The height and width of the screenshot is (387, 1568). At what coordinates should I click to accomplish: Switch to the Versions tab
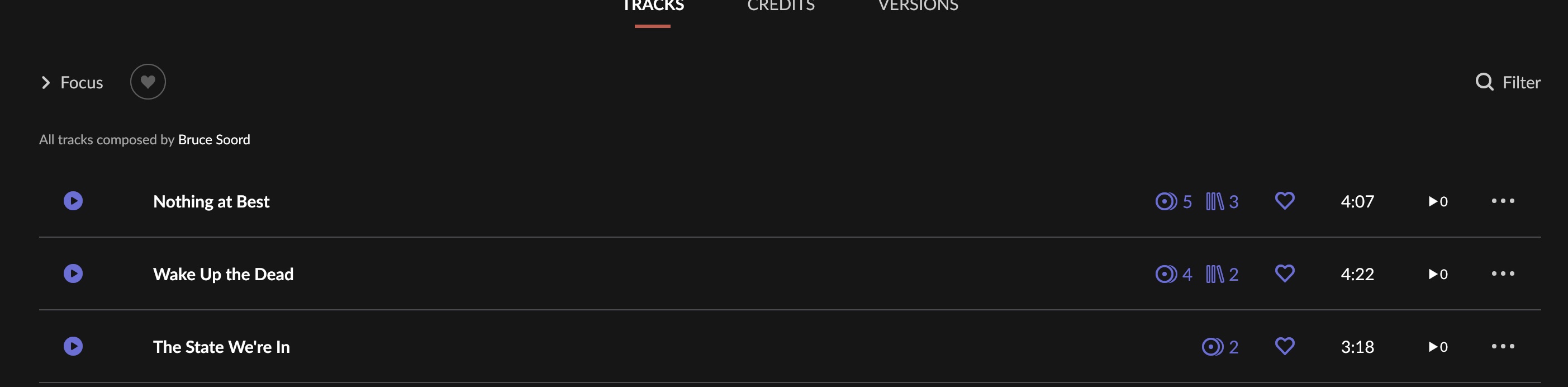(x=918, y=6)
